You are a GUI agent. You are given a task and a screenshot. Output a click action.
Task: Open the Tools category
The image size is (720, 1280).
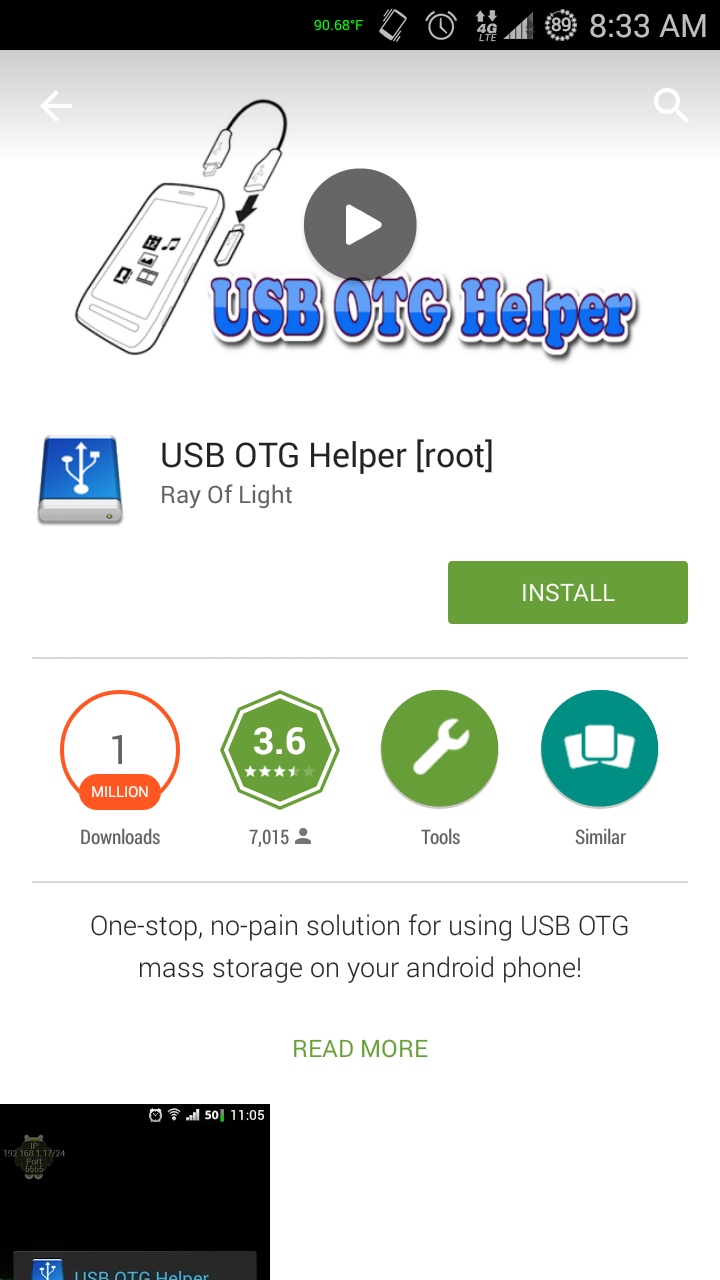(440, 750)
